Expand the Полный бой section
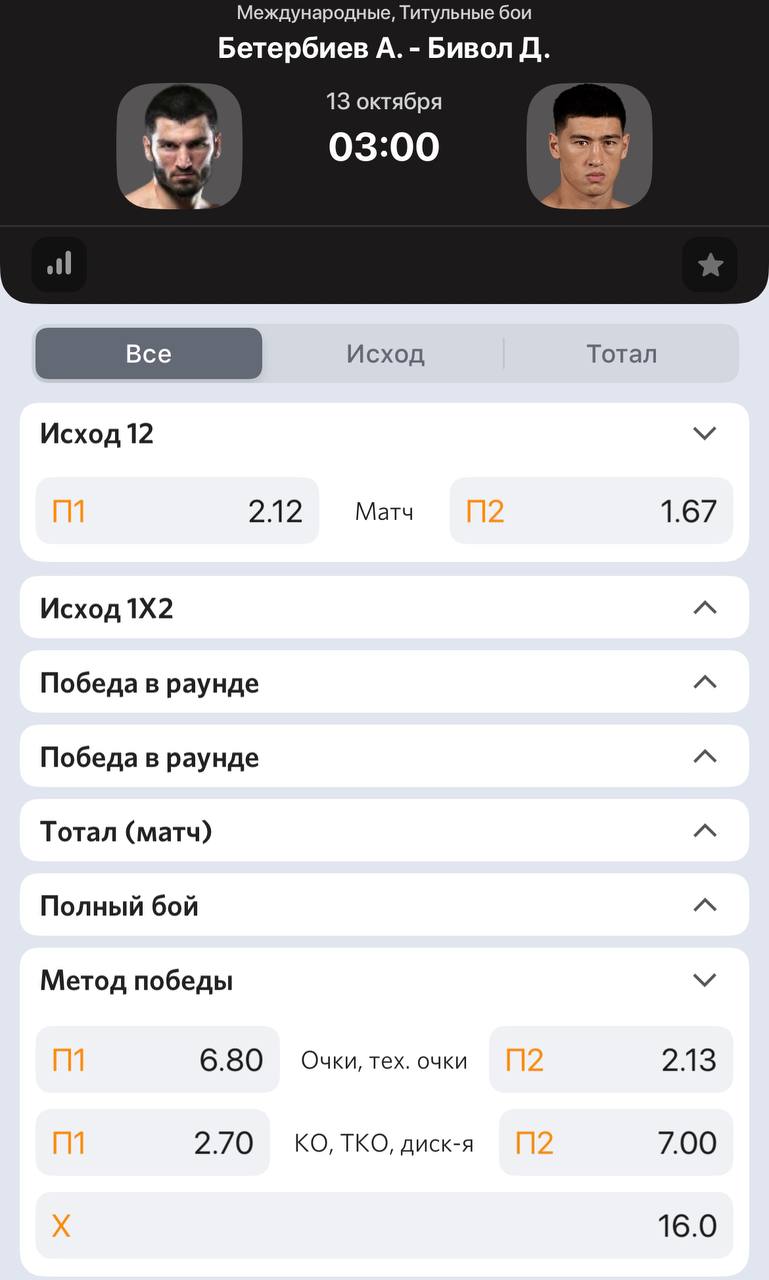This screenshot has width=769, height=1280. click(x=704, y=905)
